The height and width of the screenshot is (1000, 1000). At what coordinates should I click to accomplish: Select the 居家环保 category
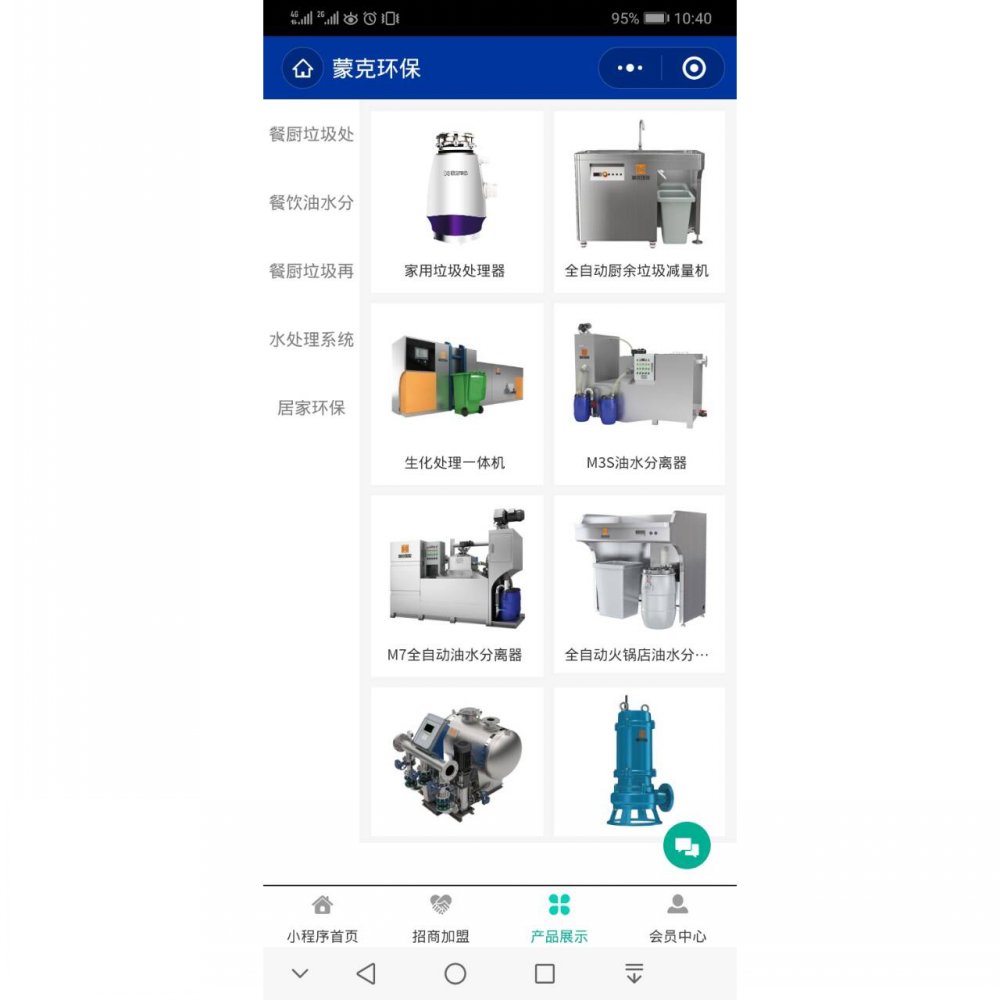click(311, 408)
